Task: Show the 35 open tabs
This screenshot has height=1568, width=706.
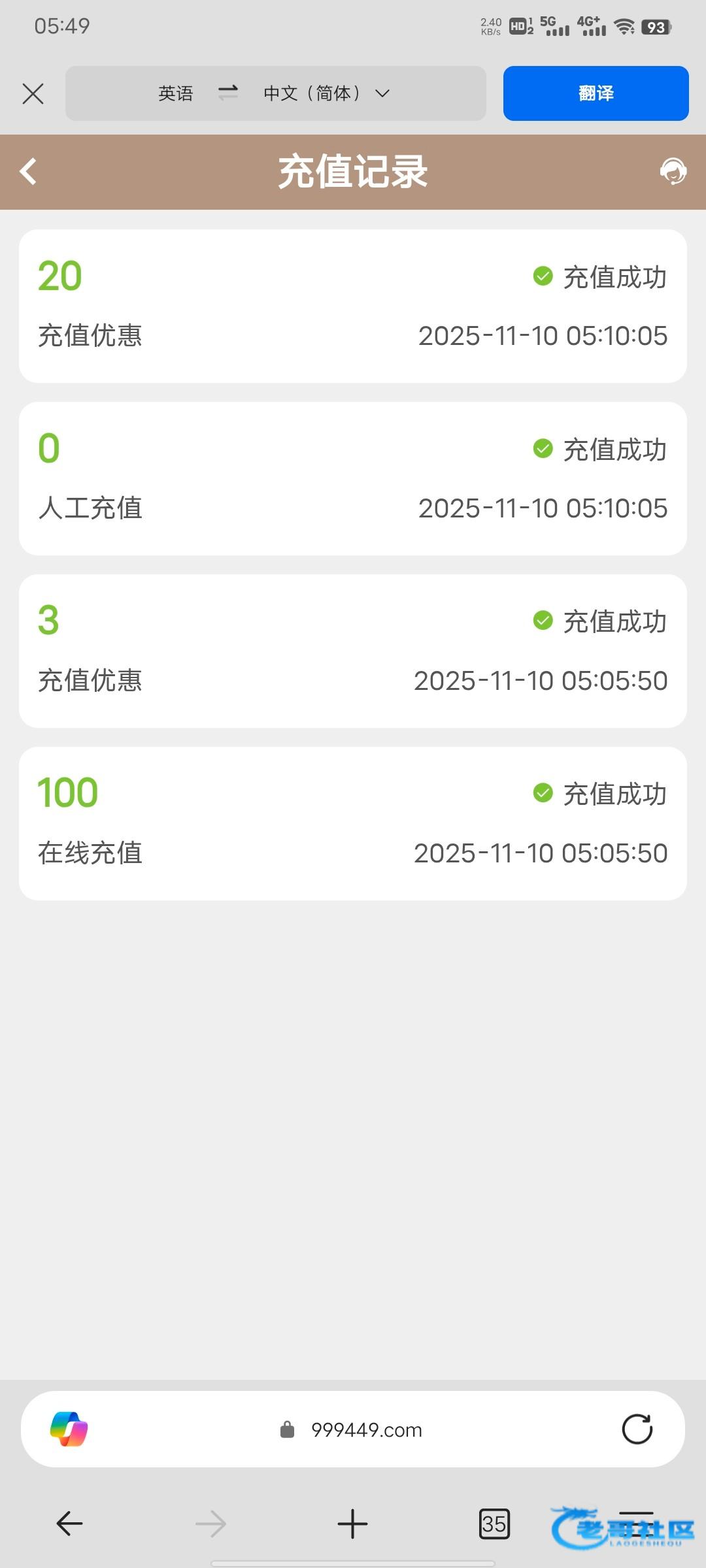Action: point(494,1524)
